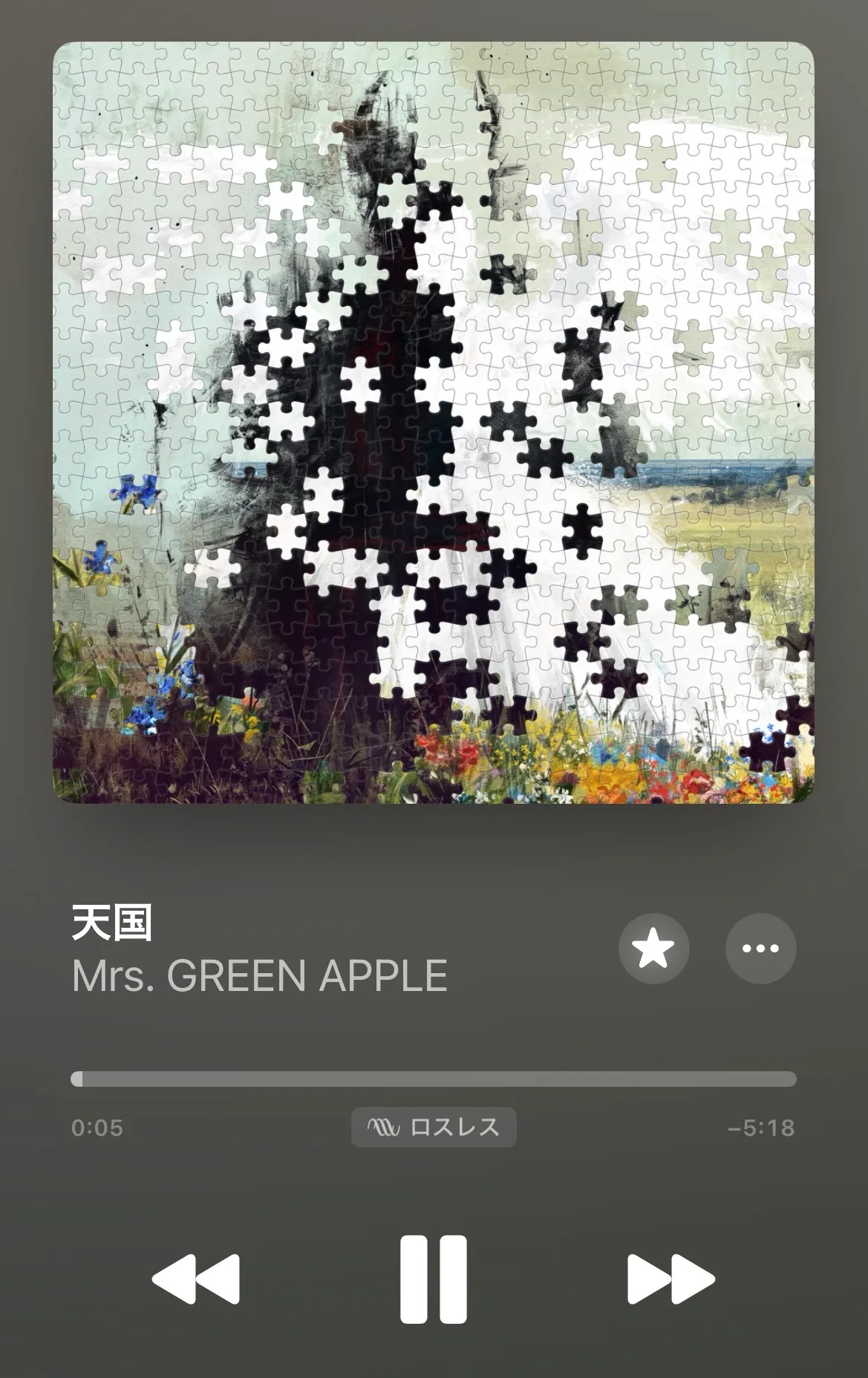Tap the playback progress bar
Viewport: 868px width, 1378px height.
click(434, 1079)
